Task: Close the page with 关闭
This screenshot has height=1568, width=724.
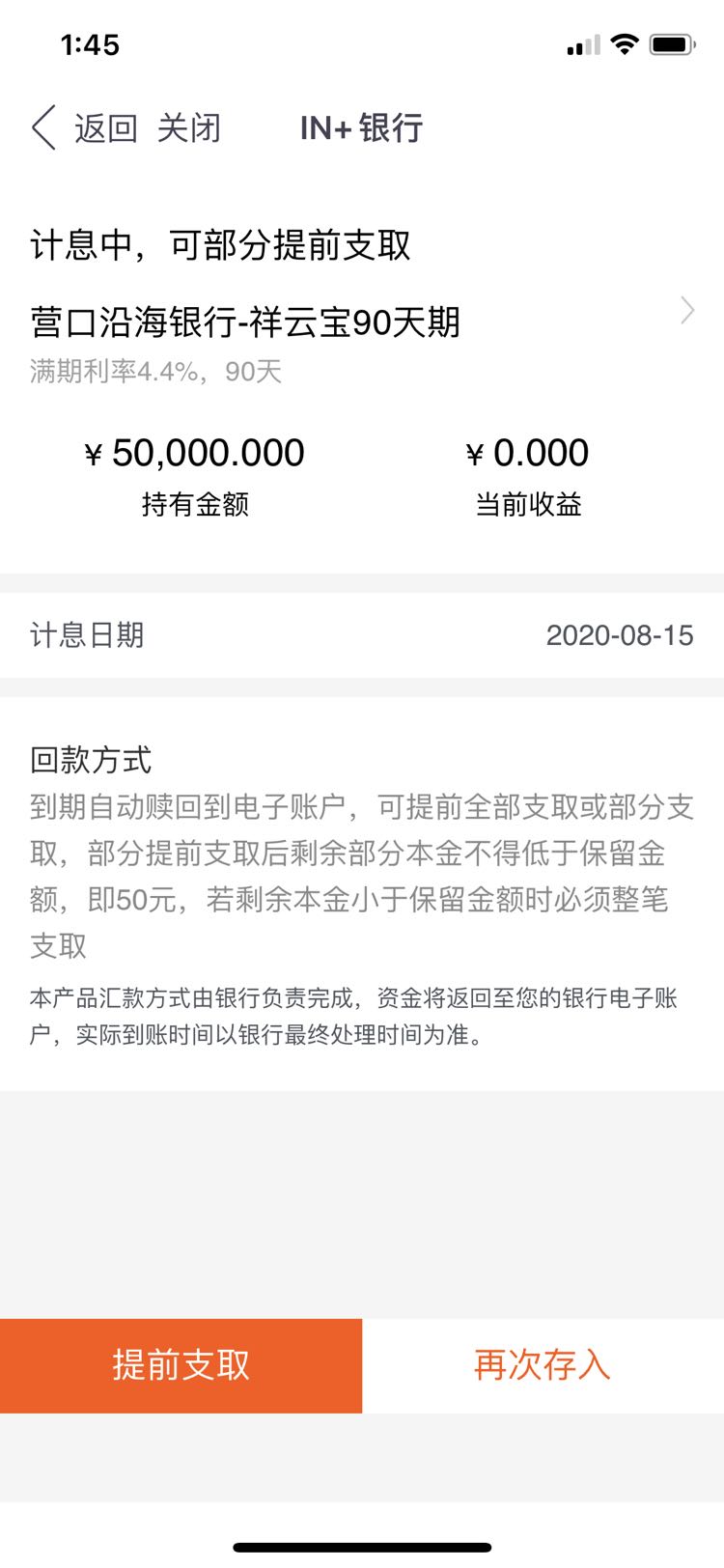Action: click(188, 128)
